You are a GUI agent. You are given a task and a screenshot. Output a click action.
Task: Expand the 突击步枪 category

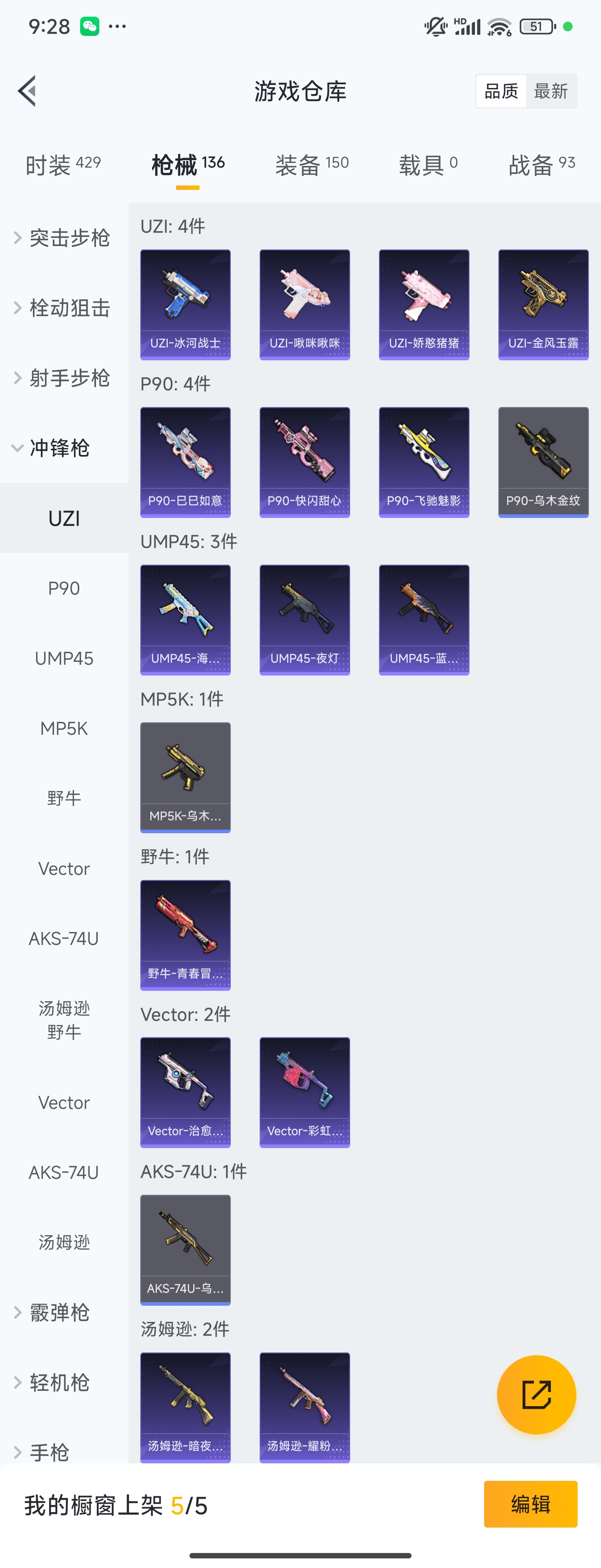coord(63,237)
